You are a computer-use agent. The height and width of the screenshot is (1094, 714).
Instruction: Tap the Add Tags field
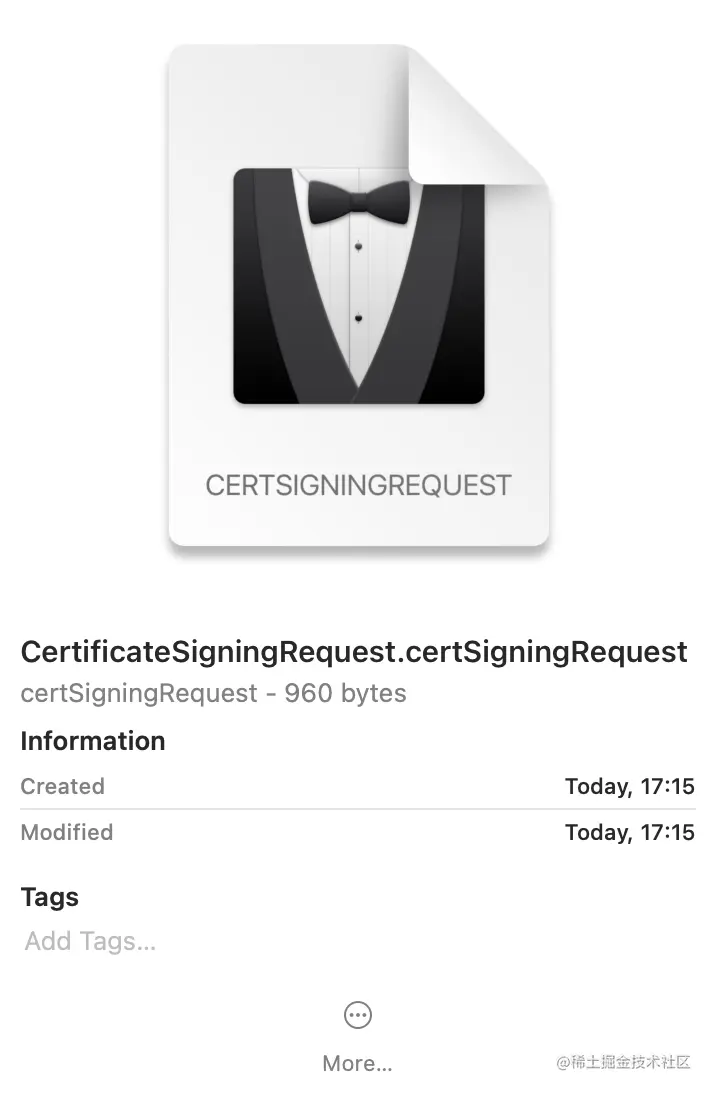pos(91,941)
